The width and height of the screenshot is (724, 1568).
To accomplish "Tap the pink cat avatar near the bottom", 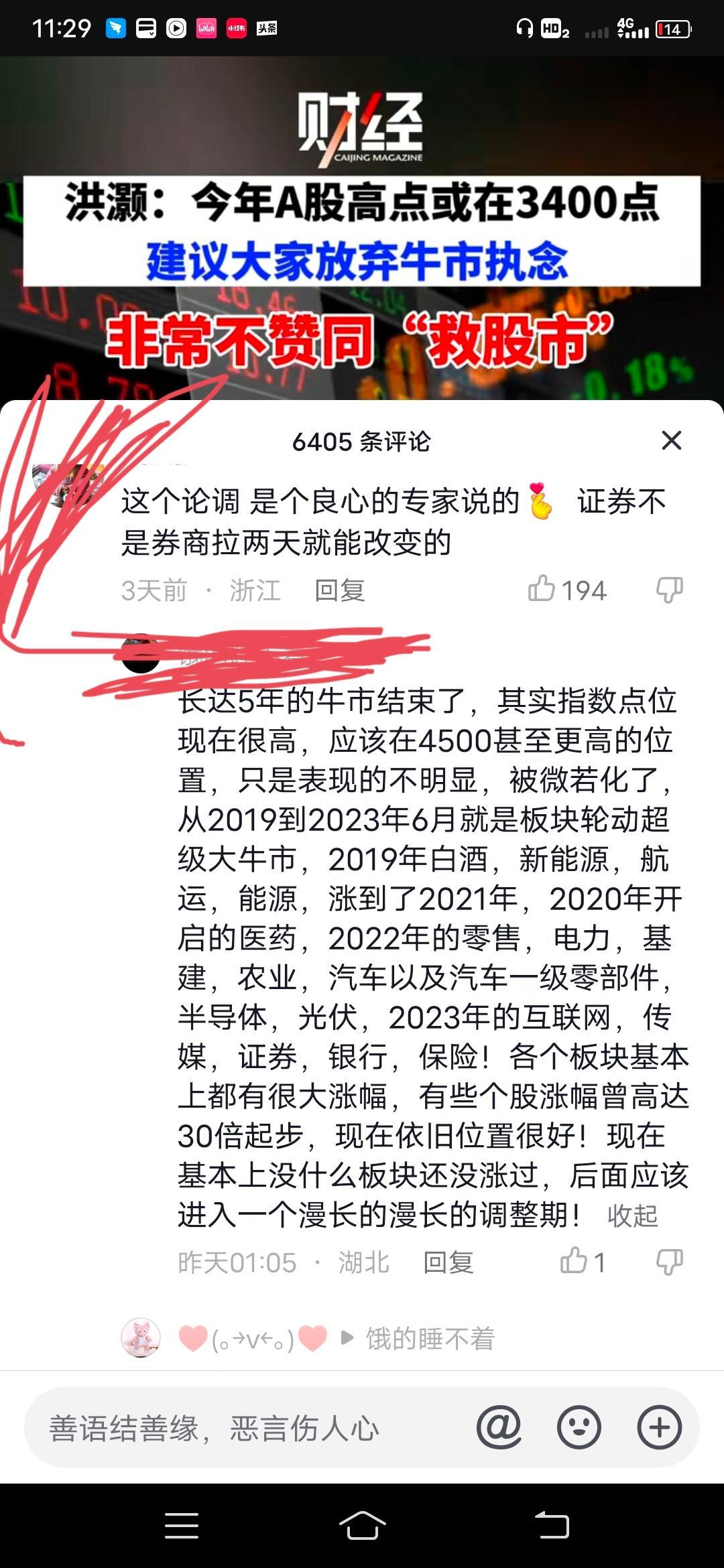I will pyautogui.click(x=140, y=1337).
